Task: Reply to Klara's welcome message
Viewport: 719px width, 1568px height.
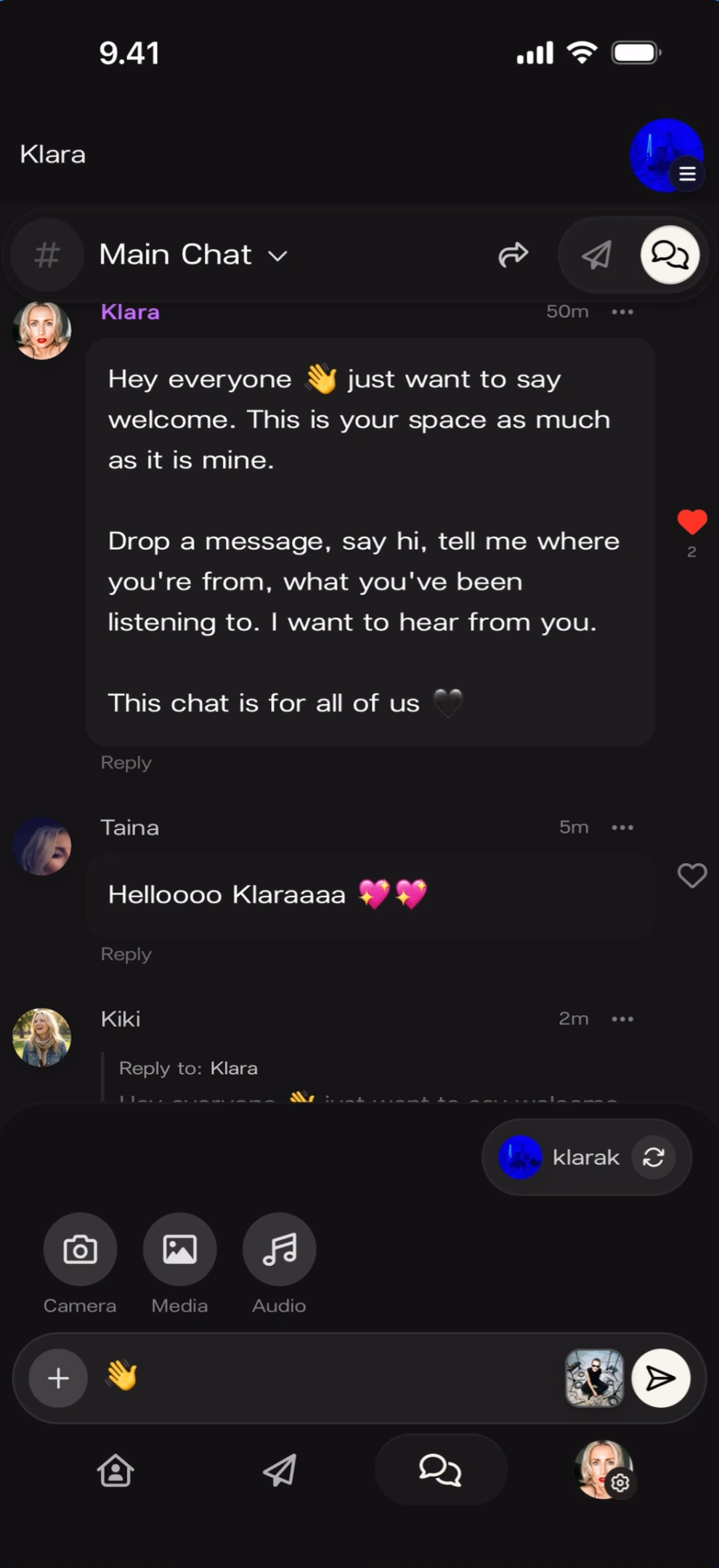Action: [x=126, y=763]
